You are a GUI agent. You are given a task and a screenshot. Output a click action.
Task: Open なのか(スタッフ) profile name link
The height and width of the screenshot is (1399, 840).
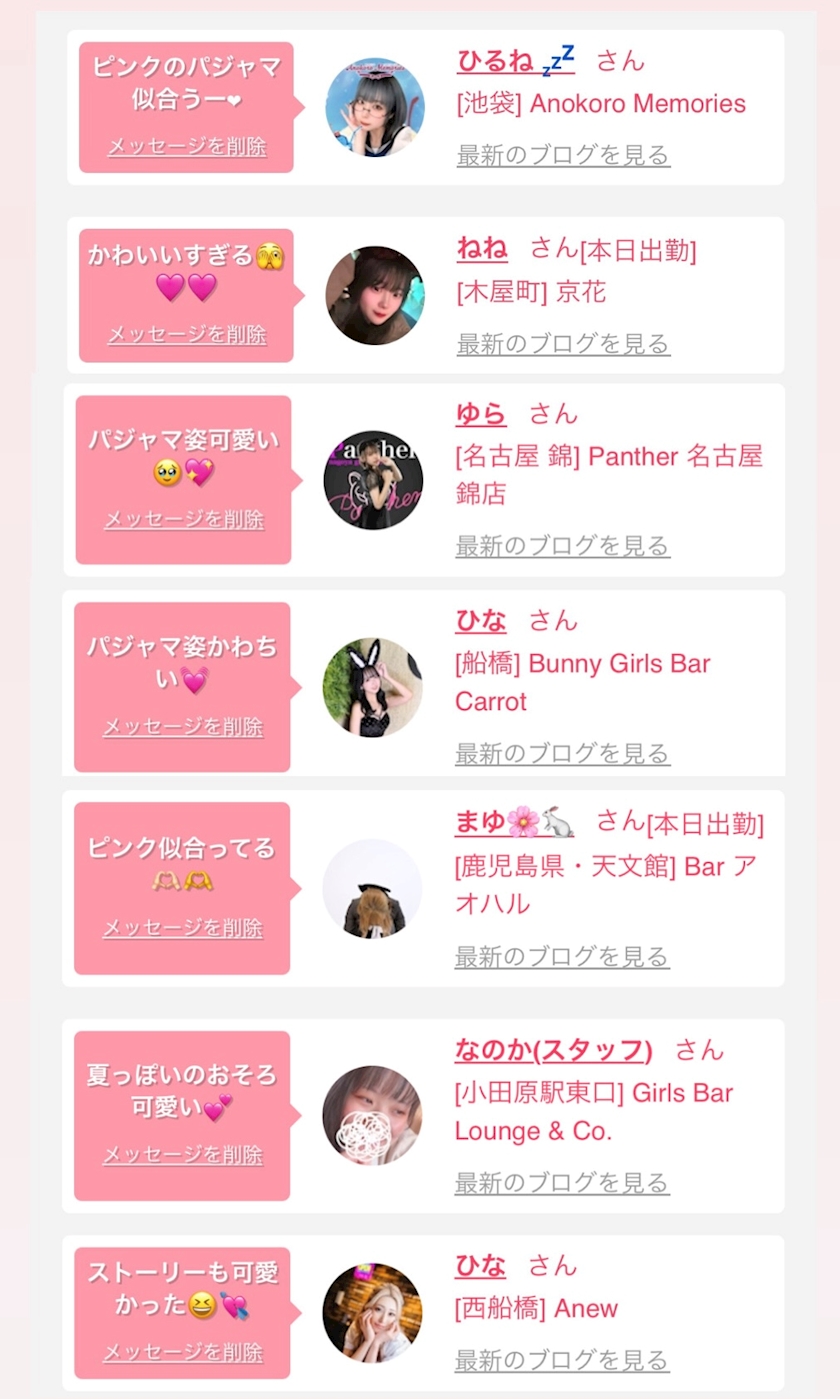(x=553, y=1050)
